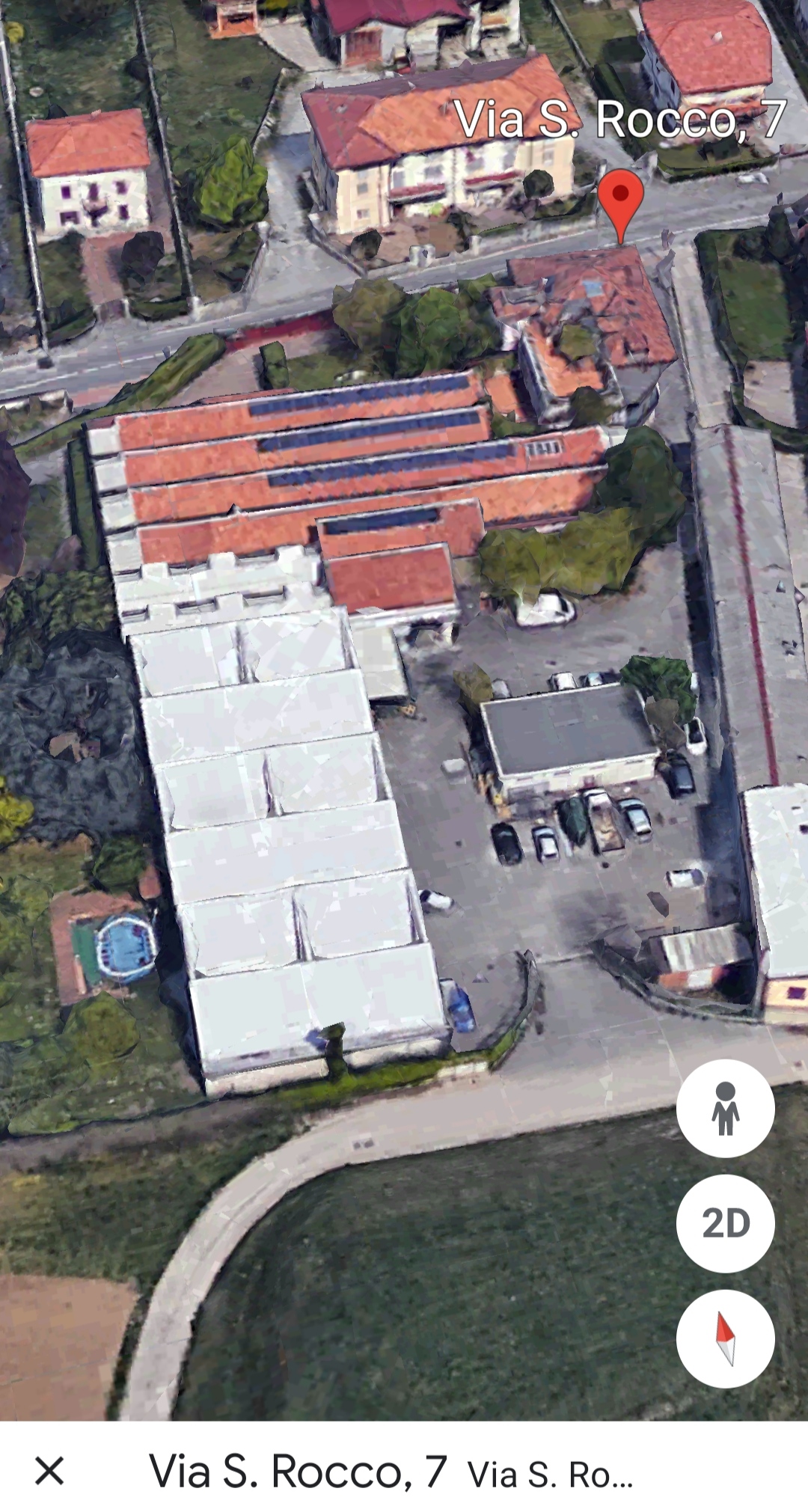
Task: Tap the compass to reset north
Action: 725,1338
